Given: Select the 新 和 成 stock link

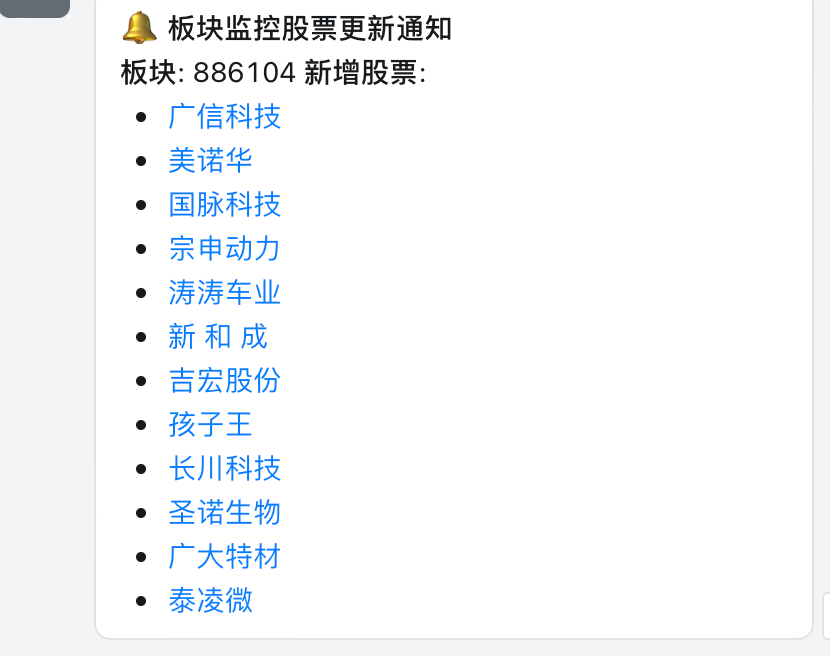Looking at the screenshot, I should point(218,337).
